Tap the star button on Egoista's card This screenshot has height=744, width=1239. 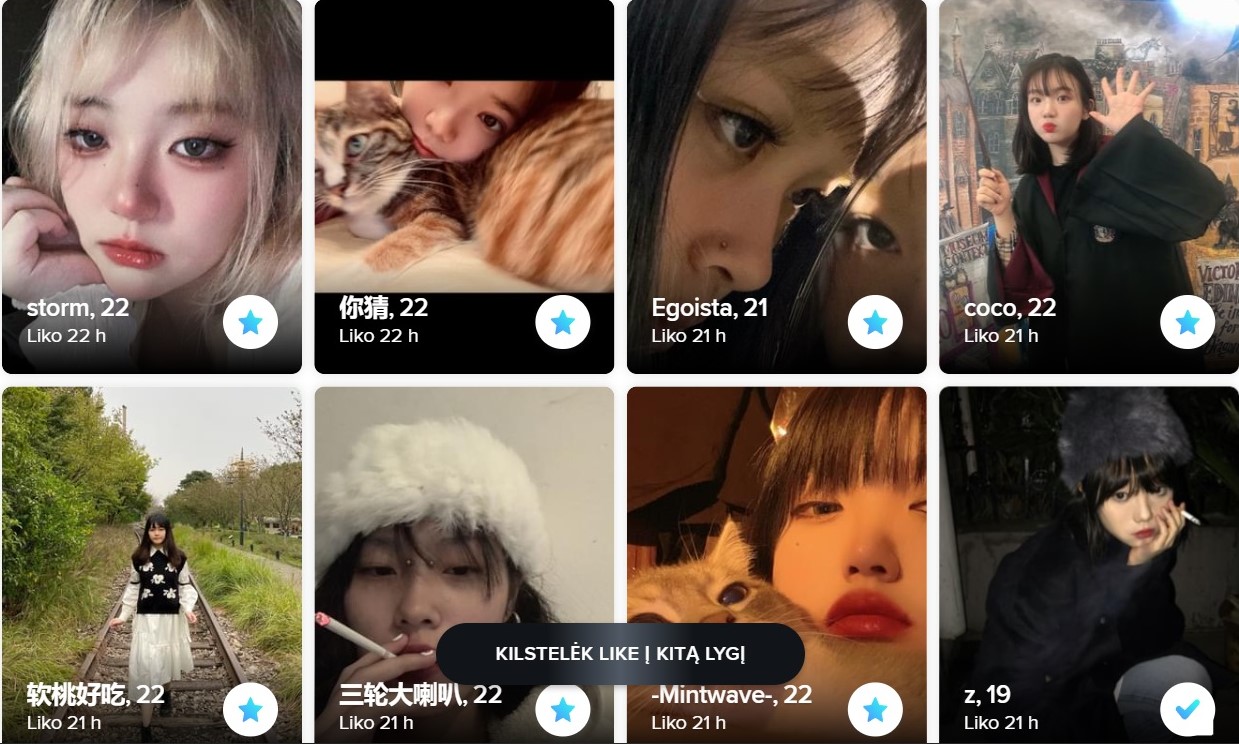(x=875, y=322)
